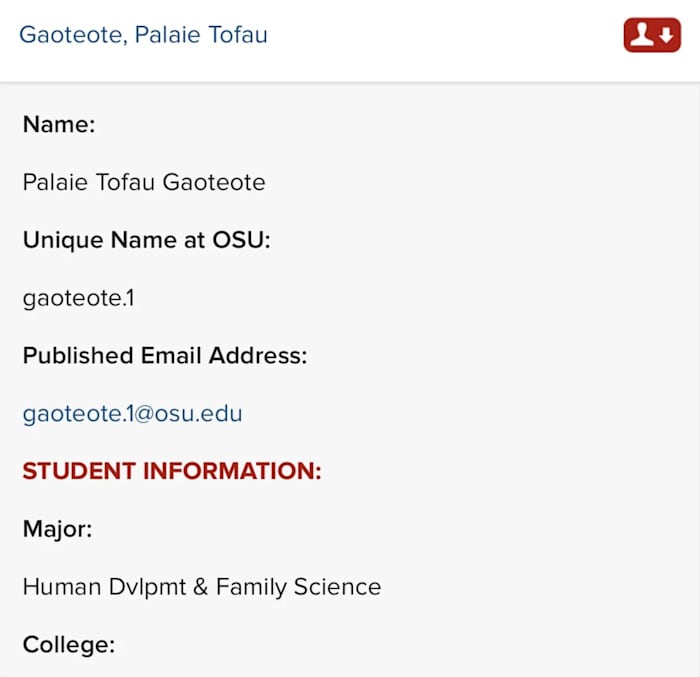Open the gaoteote.1@osu.edu email link

(132, 413)
